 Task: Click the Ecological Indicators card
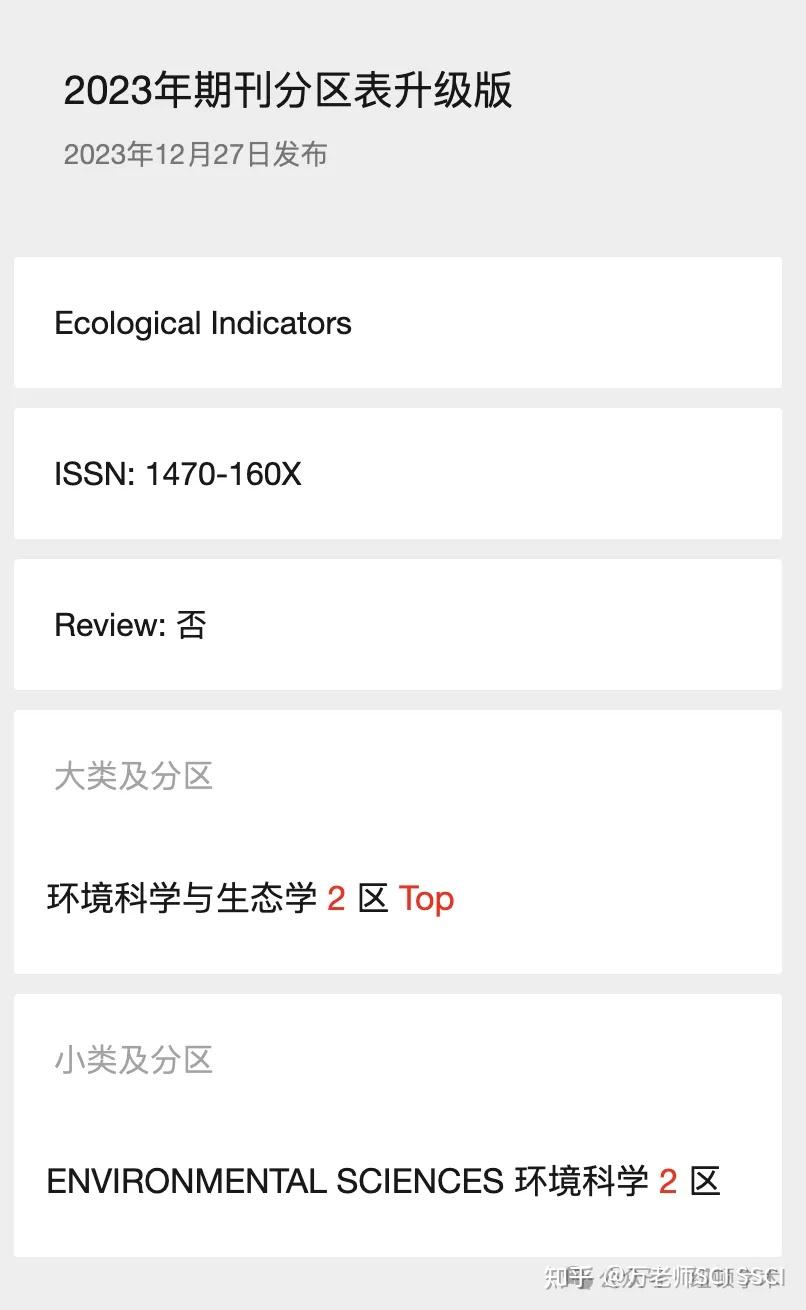click(397, 322)
